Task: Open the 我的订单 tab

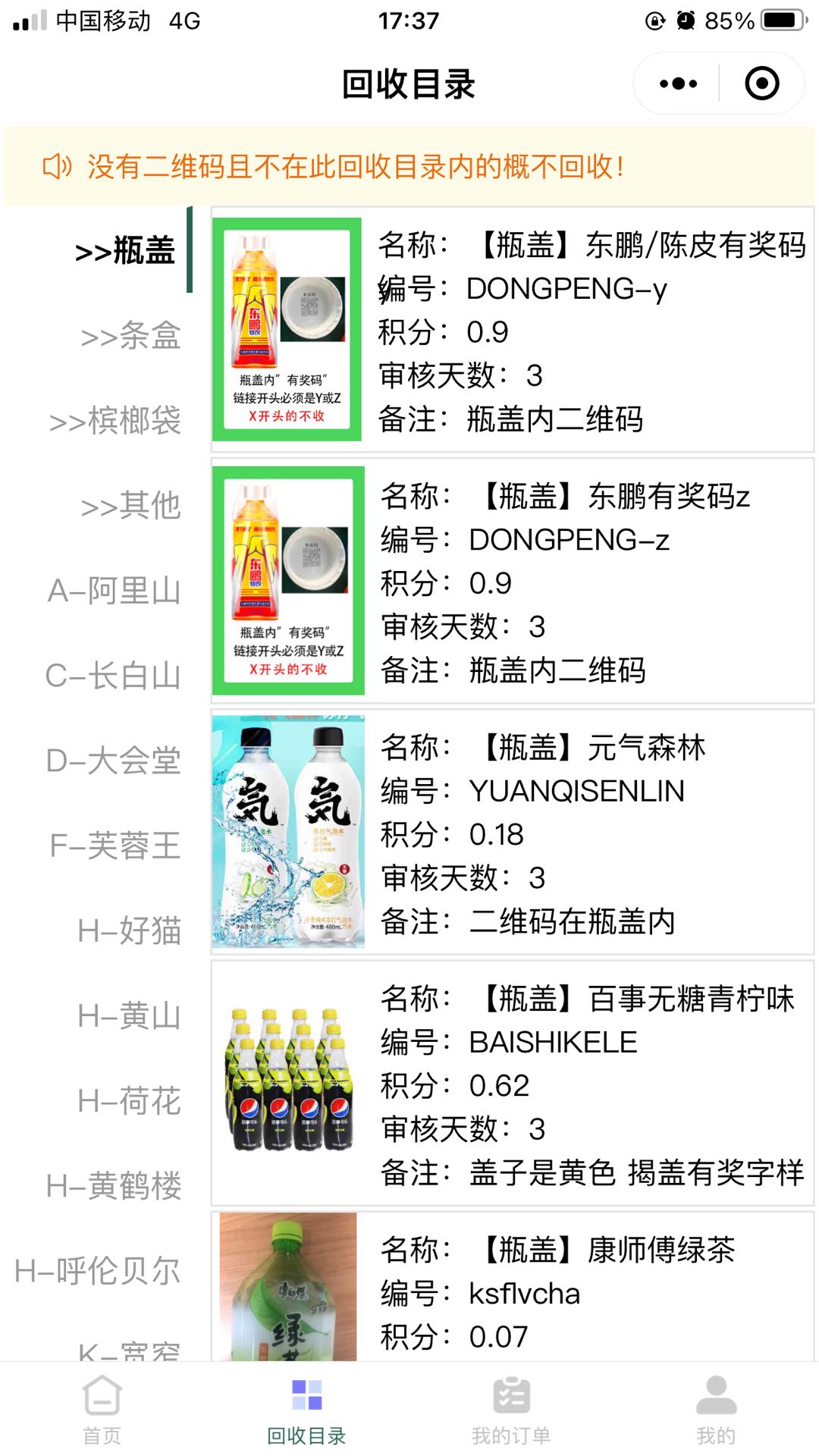Action: click(x=511, y=1409)
